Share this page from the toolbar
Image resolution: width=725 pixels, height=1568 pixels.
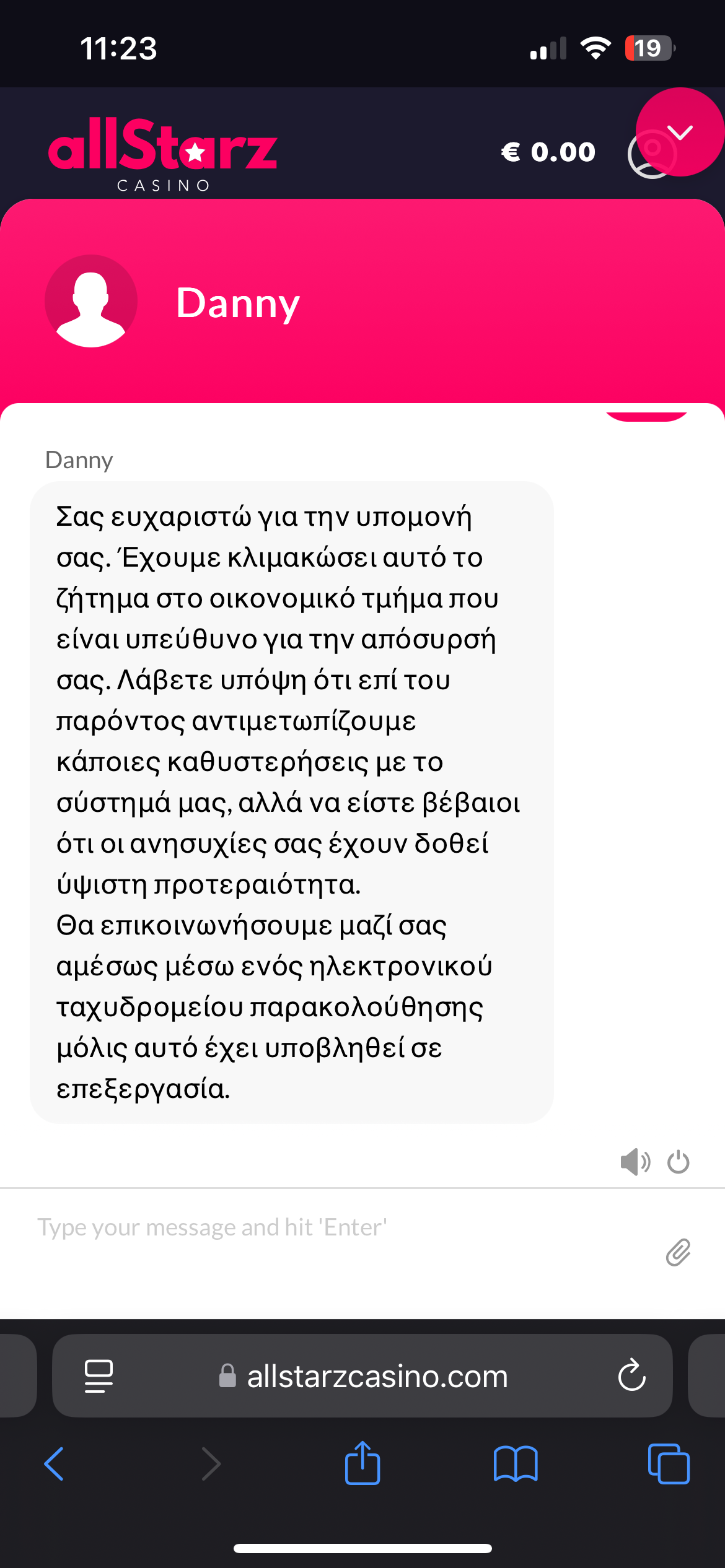[362, 1463]
